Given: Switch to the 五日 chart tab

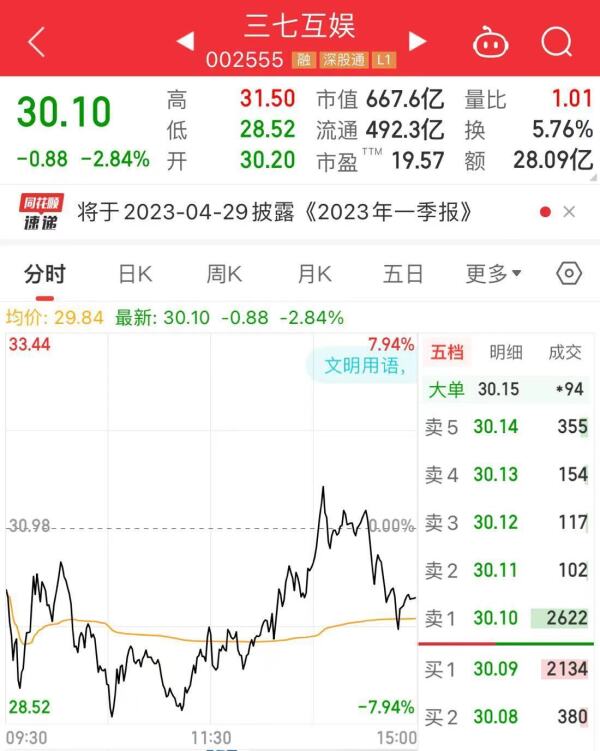Looking at the screenshot, I should coord(403,274).
